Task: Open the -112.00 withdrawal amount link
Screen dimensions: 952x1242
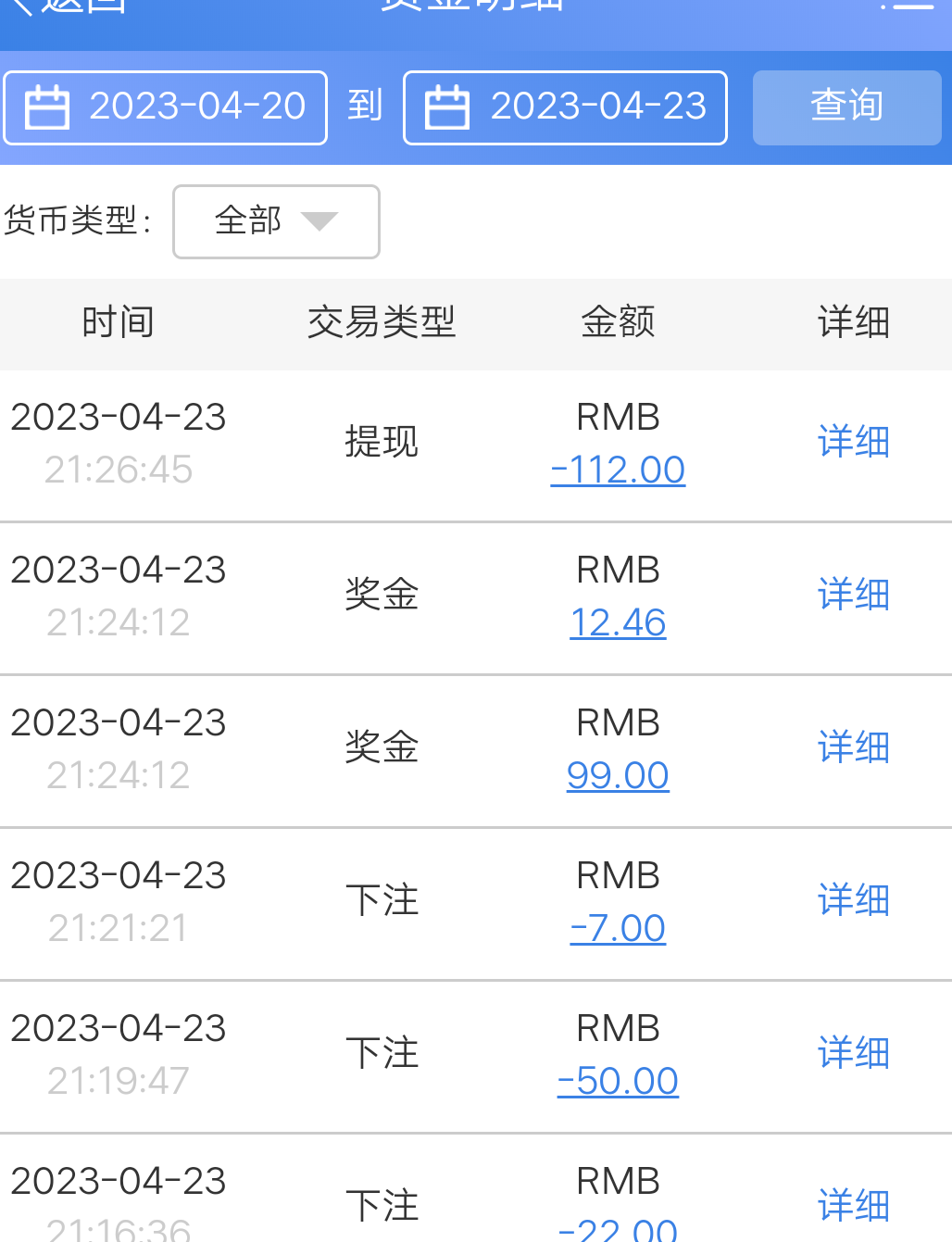Action: pyautogui.click(x=618, y=470)
